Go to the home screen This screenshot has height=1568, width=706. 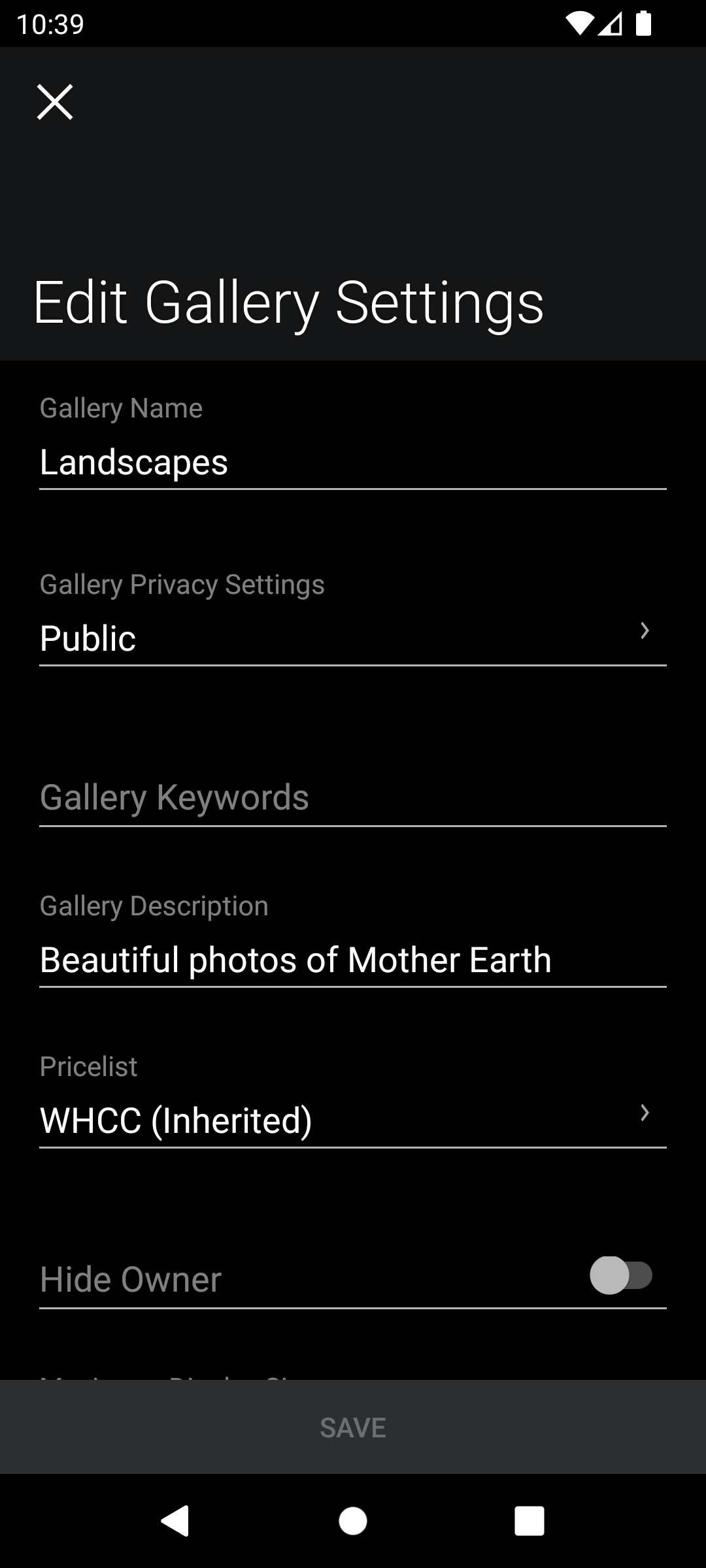[x=353, y=1520]
